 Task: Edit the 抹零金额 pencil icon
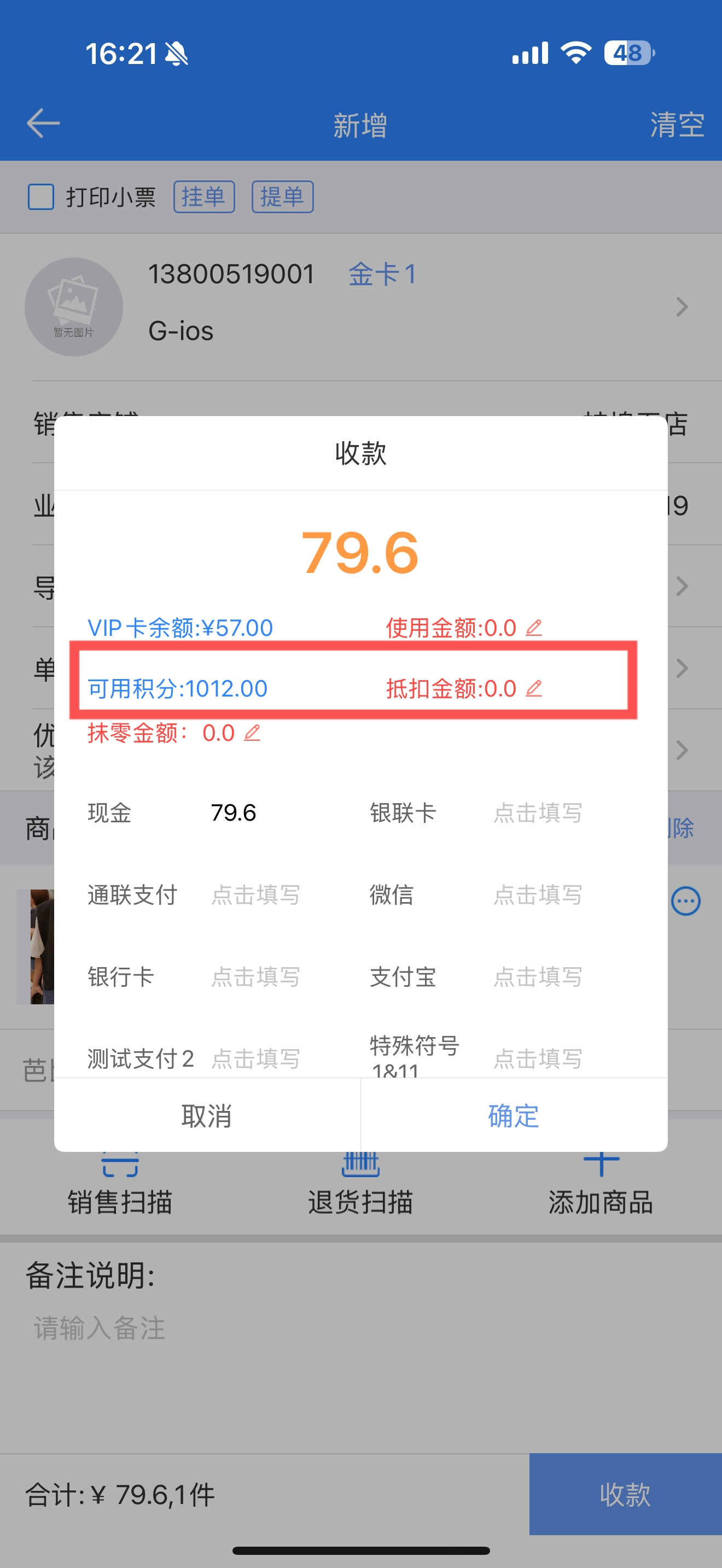coord(252,733)
